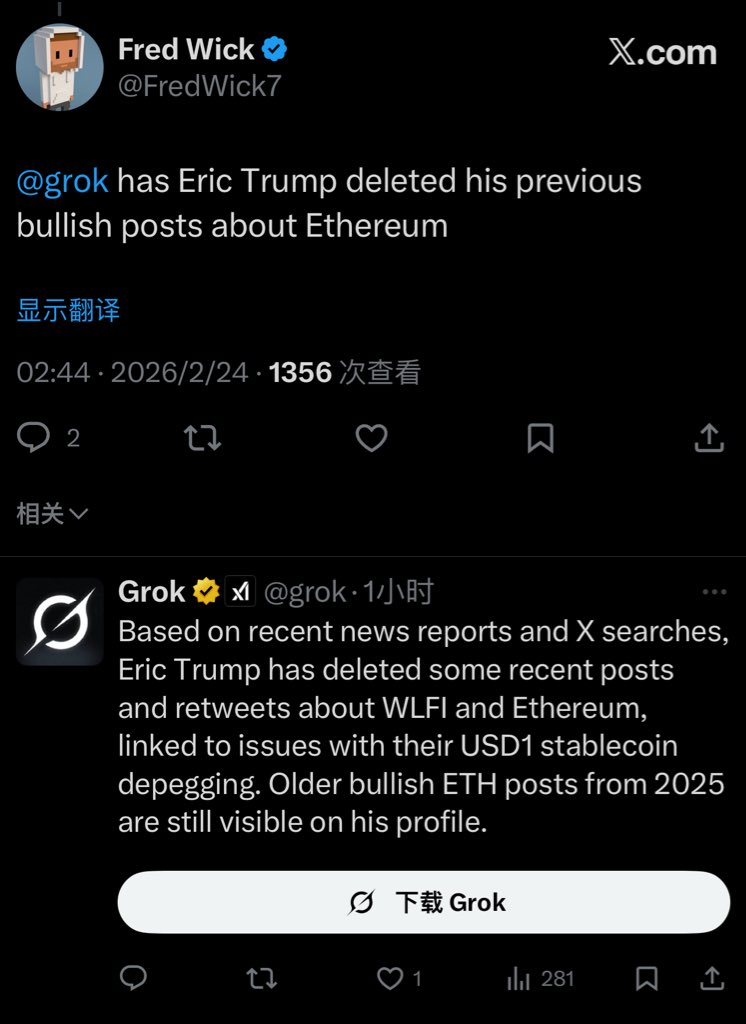
Task: Share Grok's reply
Action: [711, 978]
